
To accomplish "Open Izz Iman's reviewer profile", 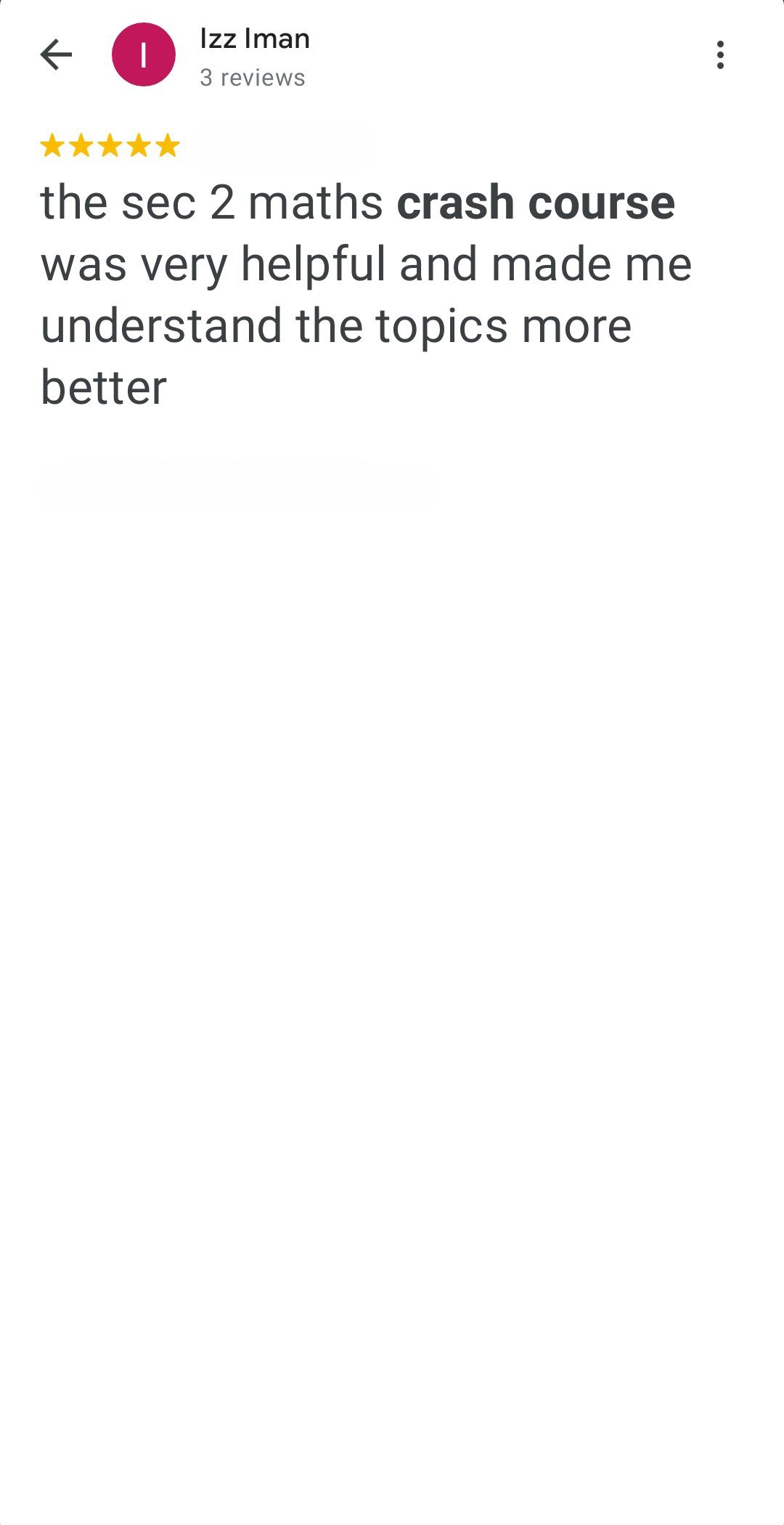I will click(x=254, y=39).
